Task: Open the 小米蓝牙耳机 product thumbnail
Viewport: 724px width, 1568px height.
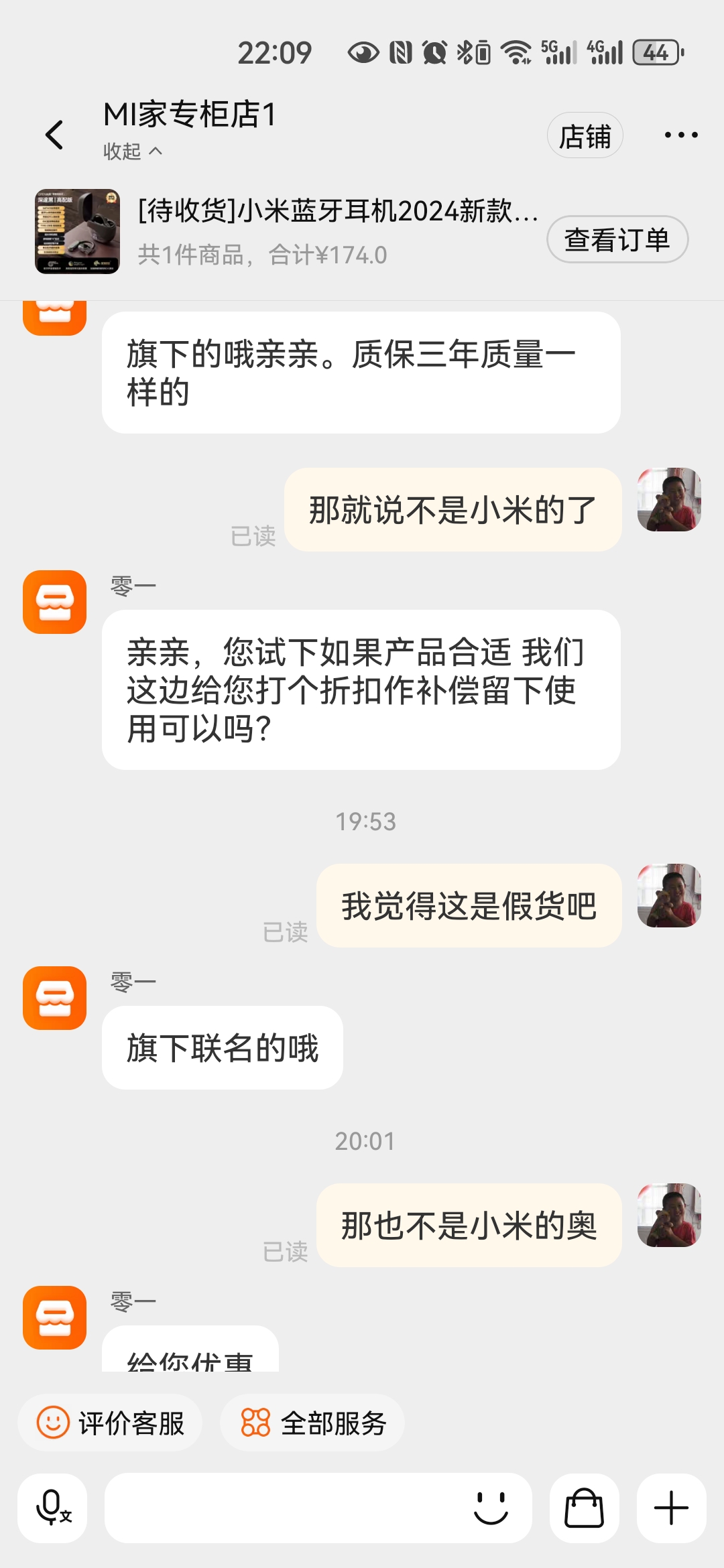Action: 78,232
